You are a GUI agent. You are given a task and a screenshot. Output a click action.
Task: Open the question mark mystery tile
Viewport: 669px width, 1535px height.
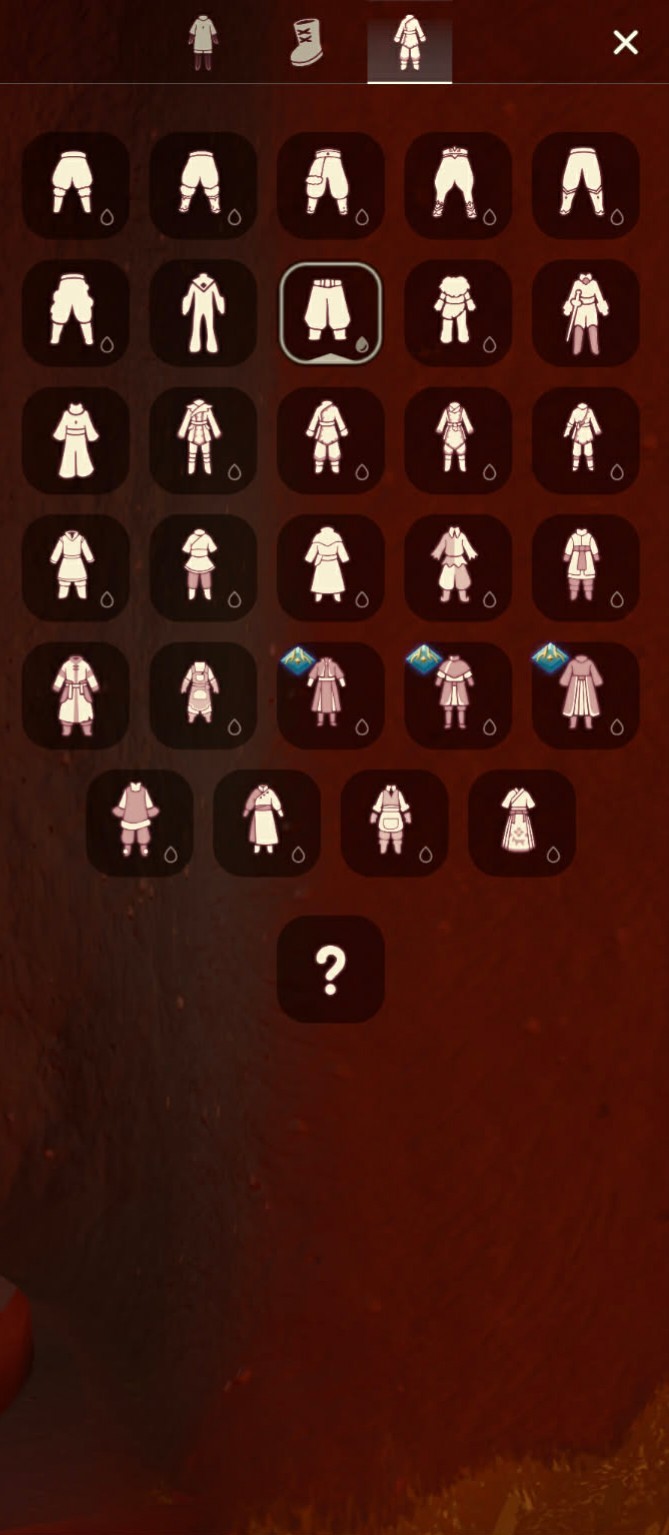pos(330,968)
